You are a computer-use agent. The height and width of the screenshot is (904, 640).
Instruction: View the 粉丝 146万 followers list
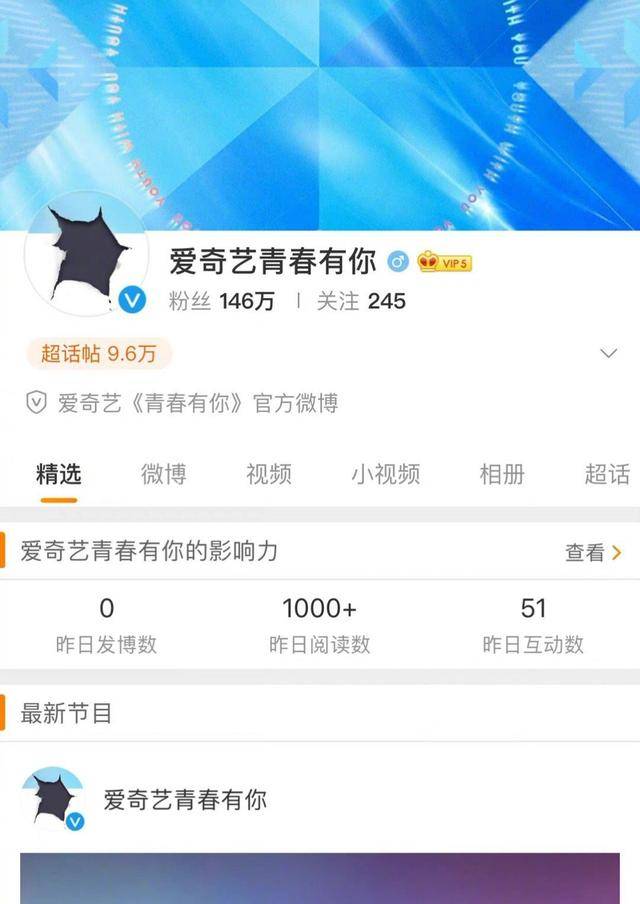click(x=221, y=301)
